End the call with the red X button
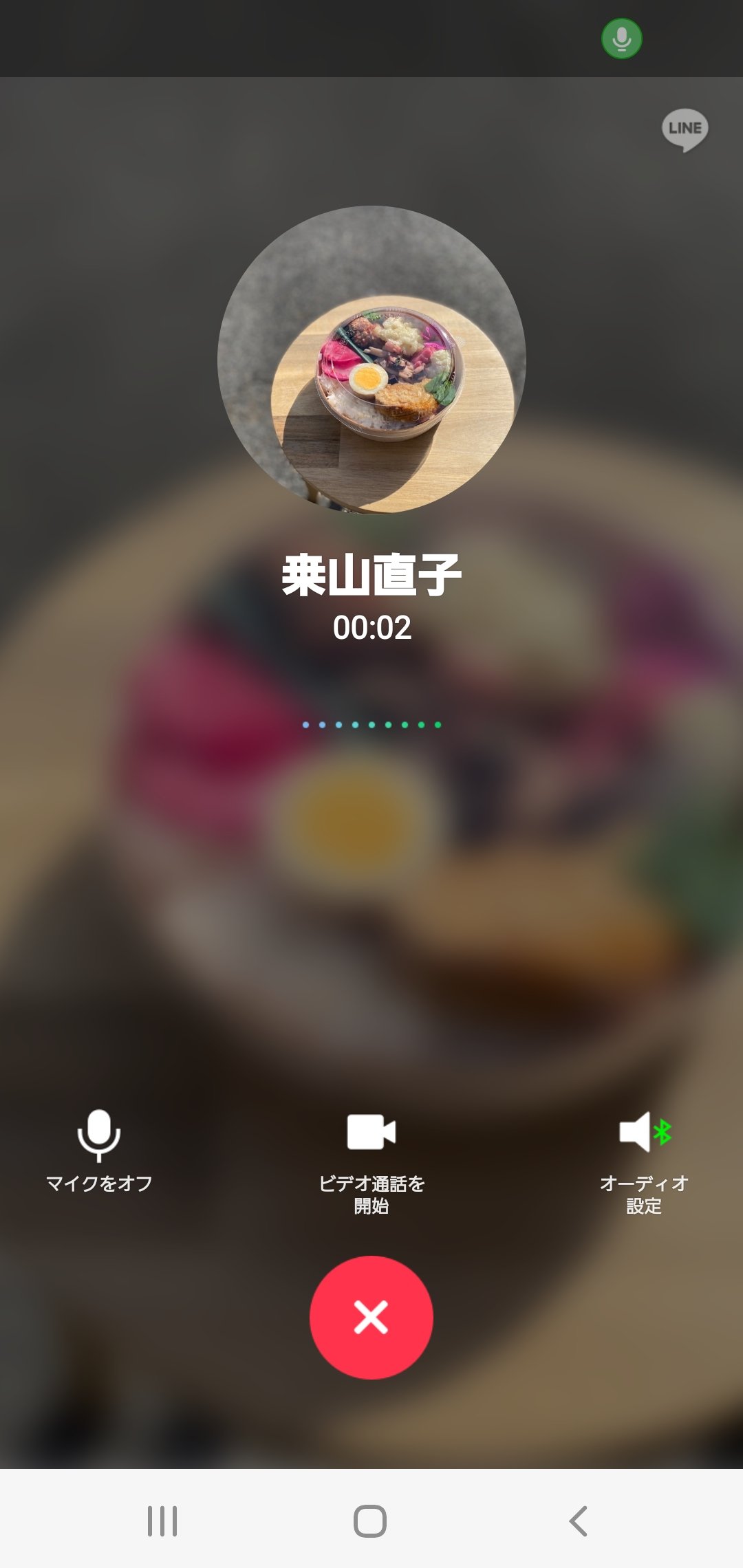The width and height of the screenshot is (743, 1568). (371, 1317)
